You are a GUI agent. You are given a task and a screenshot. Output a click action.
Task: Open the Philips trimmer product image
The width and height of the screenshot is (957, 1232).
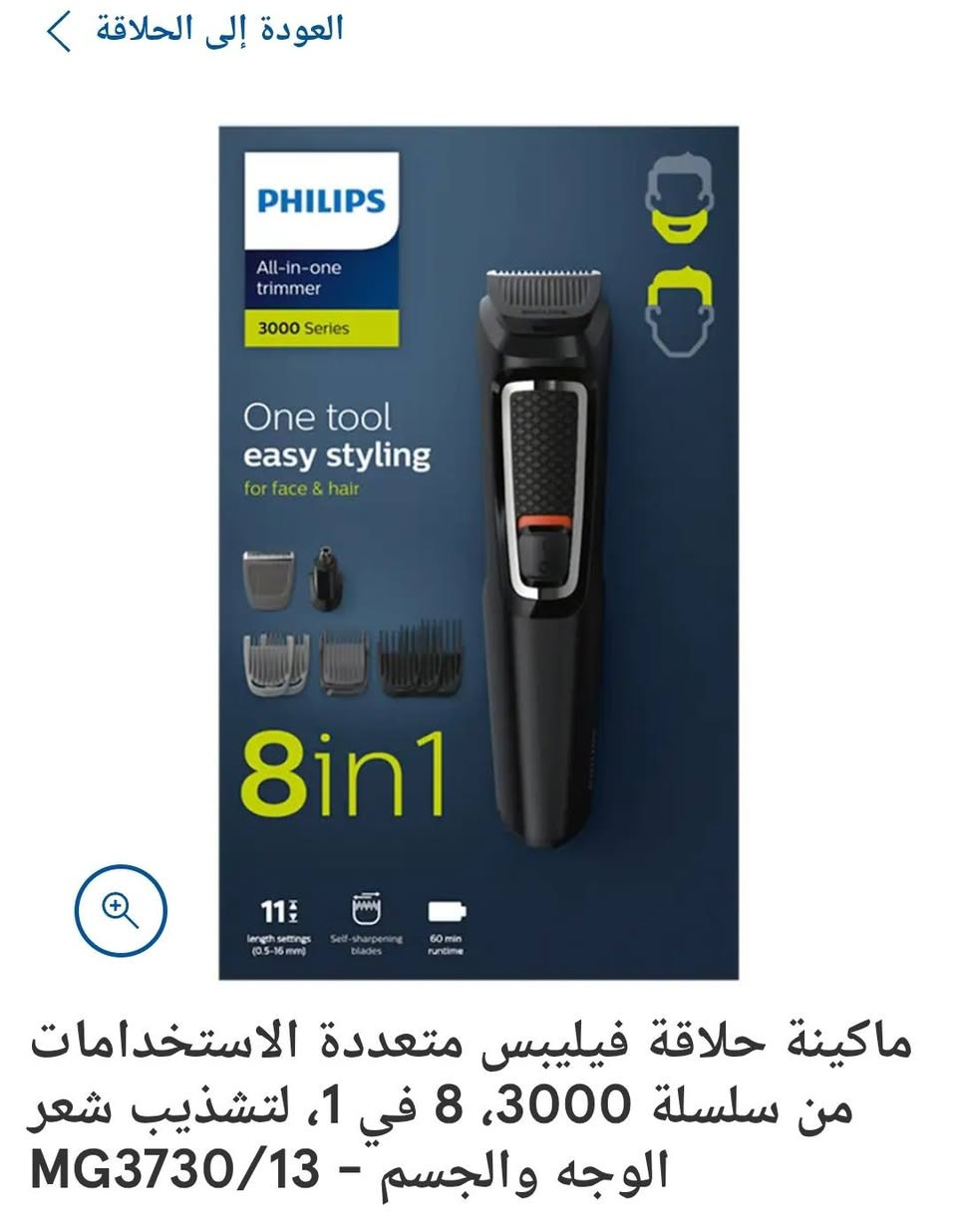[478, 551]
